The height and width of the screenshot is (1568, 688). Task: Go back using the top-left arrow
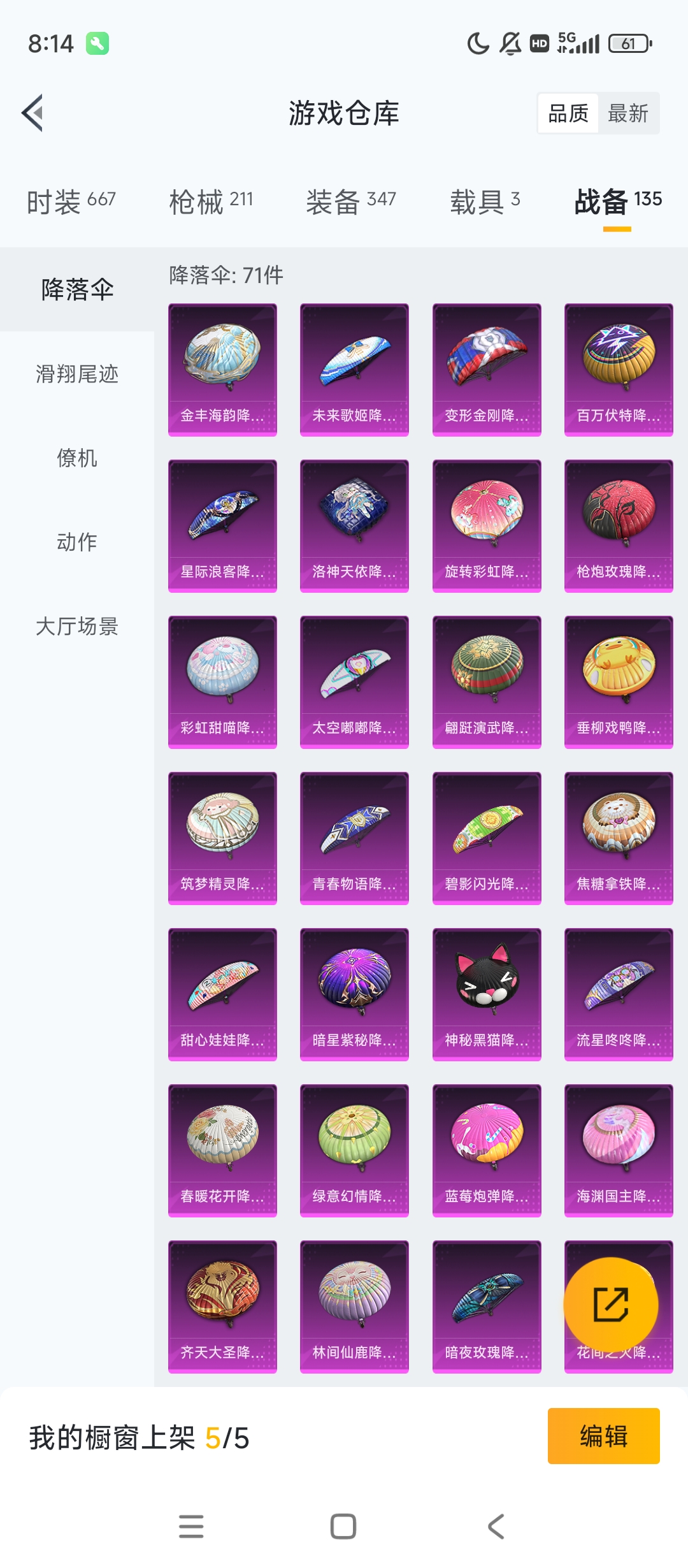[x=33, y=113]
